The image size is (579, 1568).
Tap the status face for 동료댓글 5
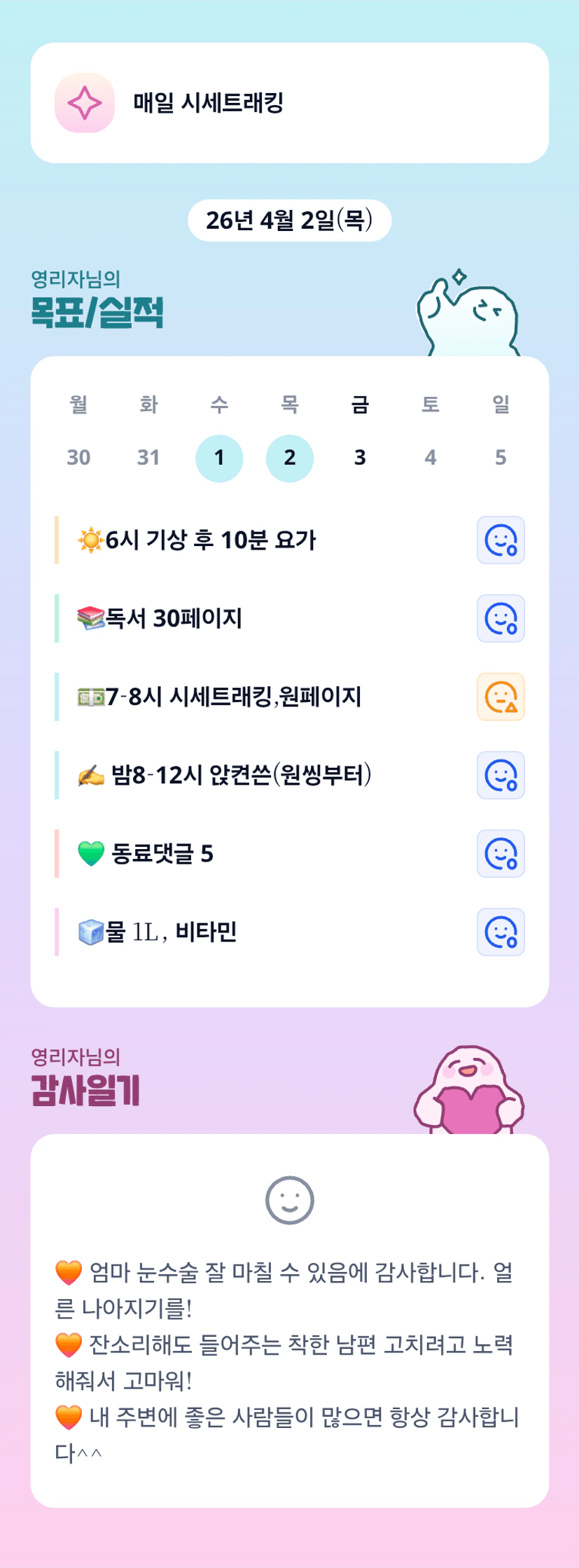click(501, 854)
